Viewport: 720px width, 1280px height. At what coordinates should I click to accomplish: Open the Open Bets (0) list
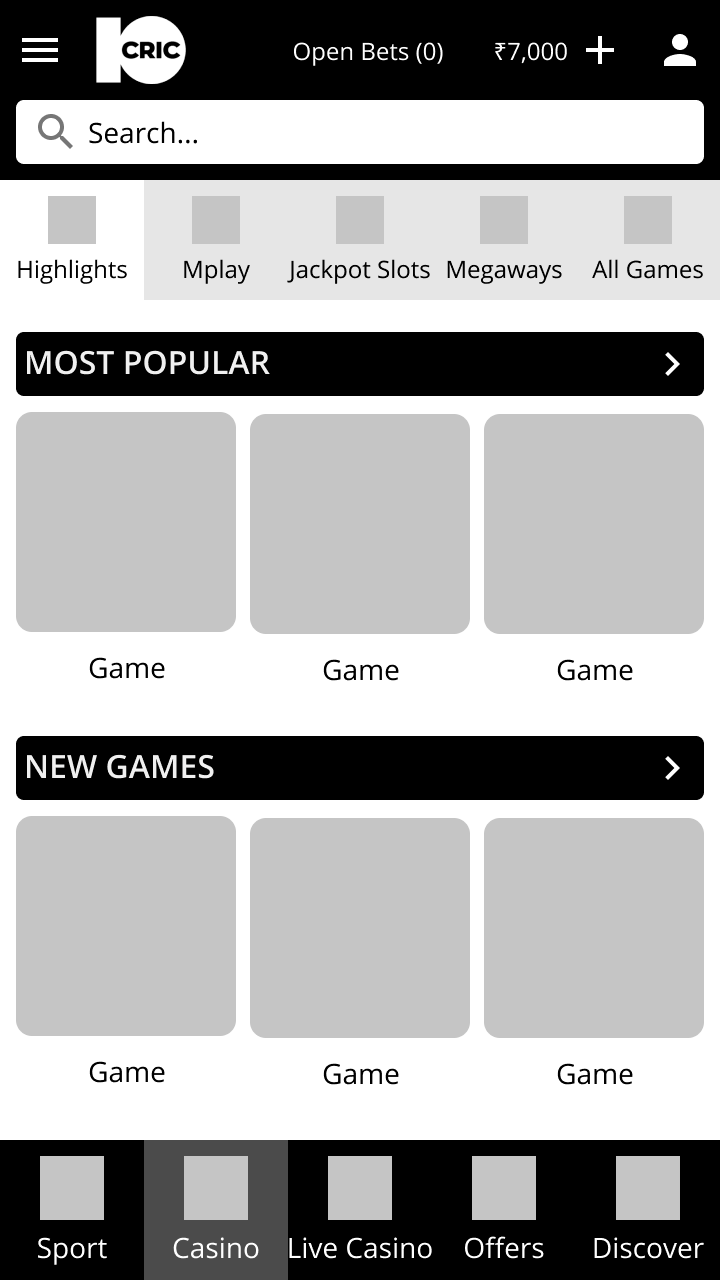[x=368, y=51]
